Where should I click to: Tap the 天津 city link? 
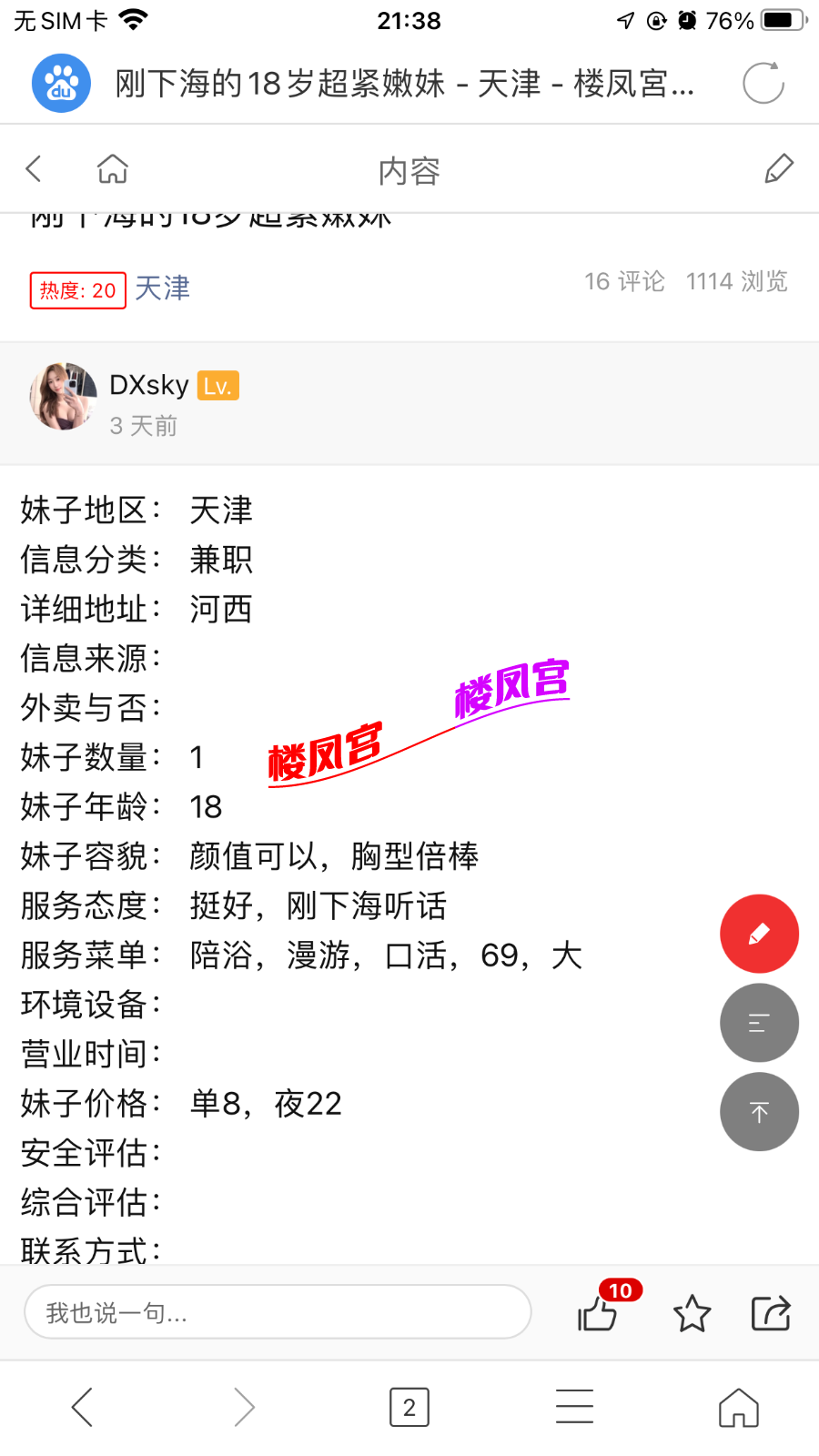point(161,288)
